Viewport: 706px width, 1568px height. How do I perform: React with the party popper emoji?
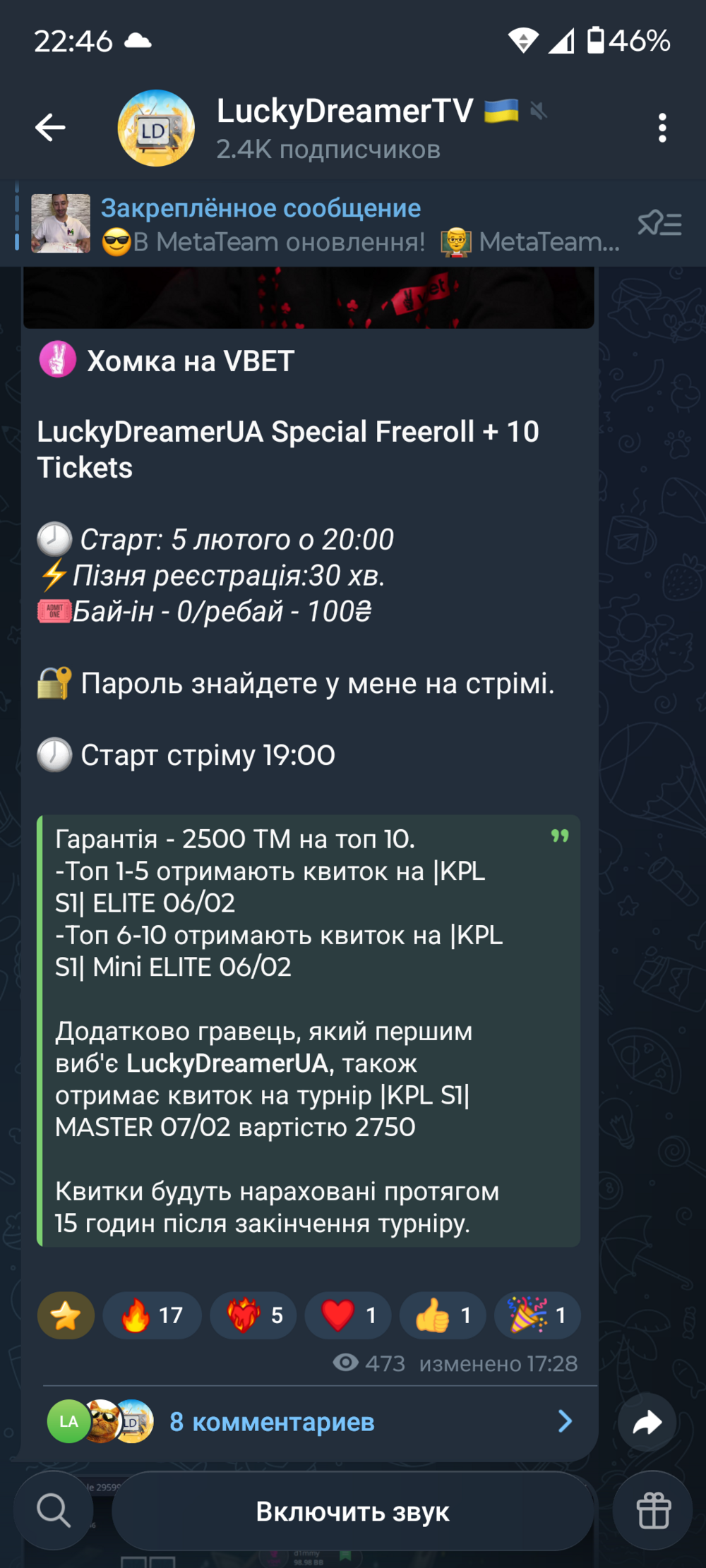pos(537,1315)
